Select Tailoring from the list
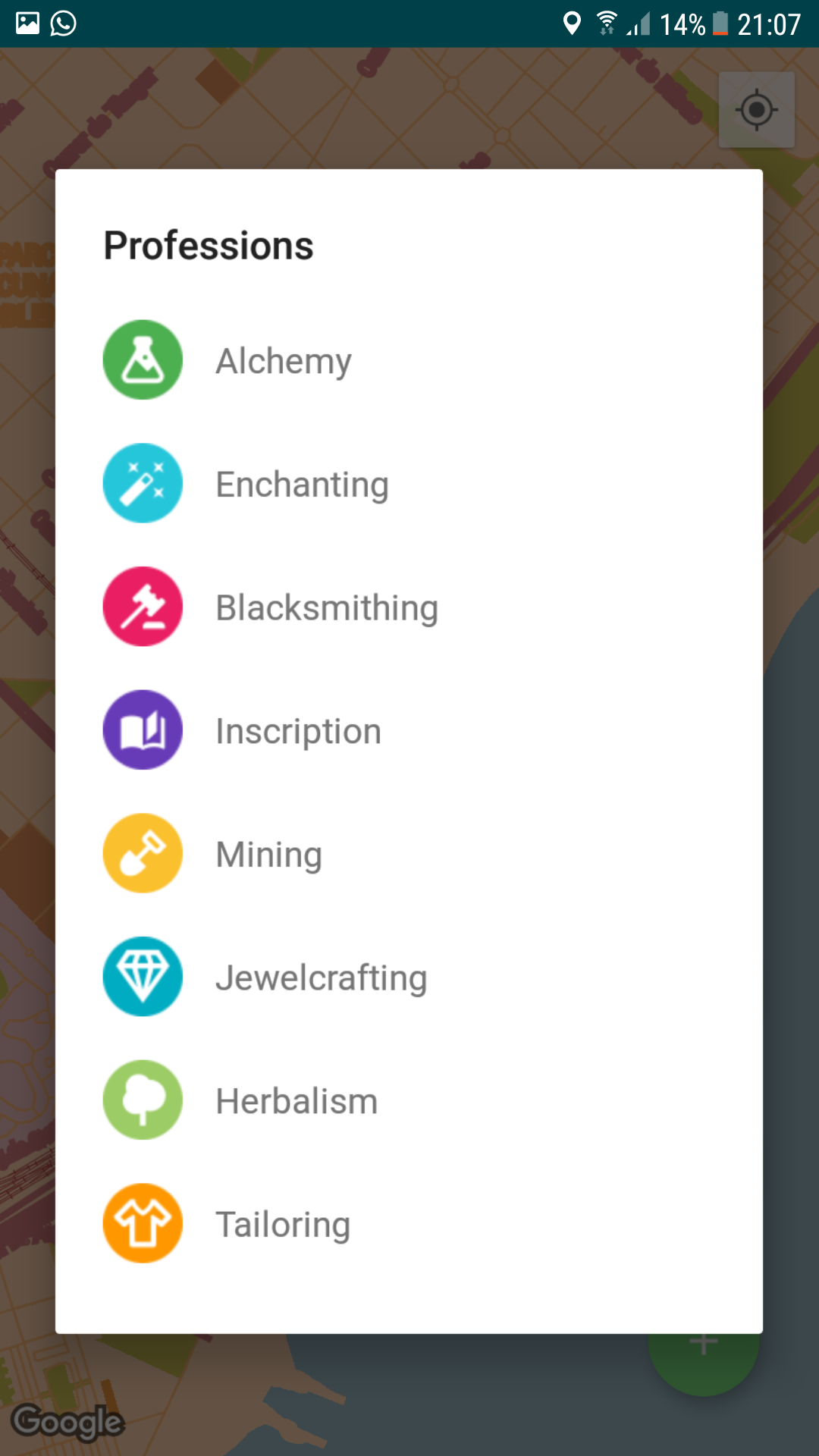819x1456 pixels. point(409,1224)
